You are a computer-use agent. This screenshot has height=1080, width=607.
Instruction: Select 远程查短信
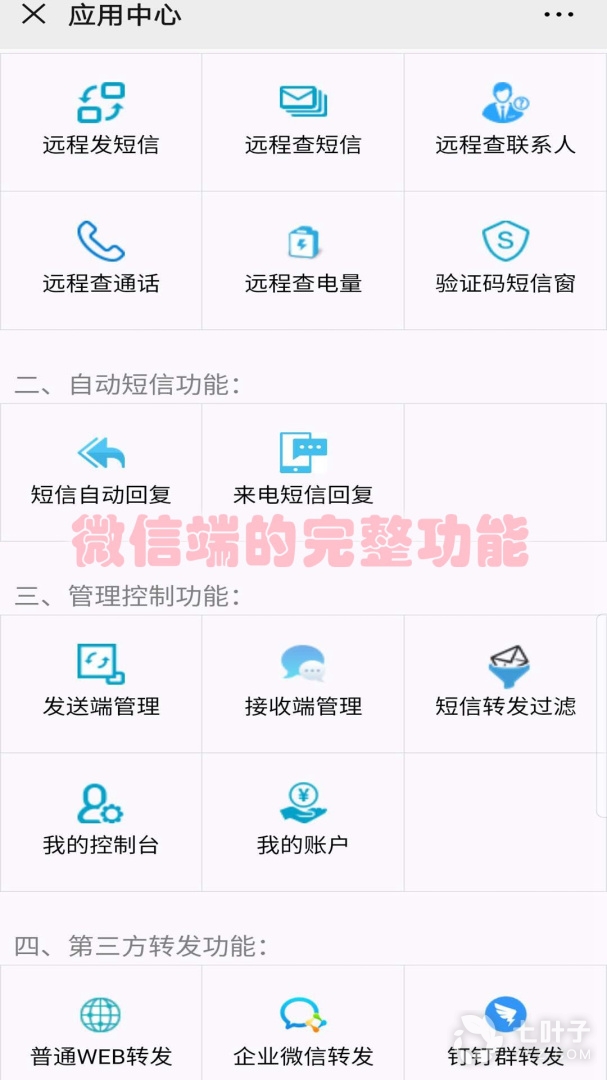(x=303, y=121)
